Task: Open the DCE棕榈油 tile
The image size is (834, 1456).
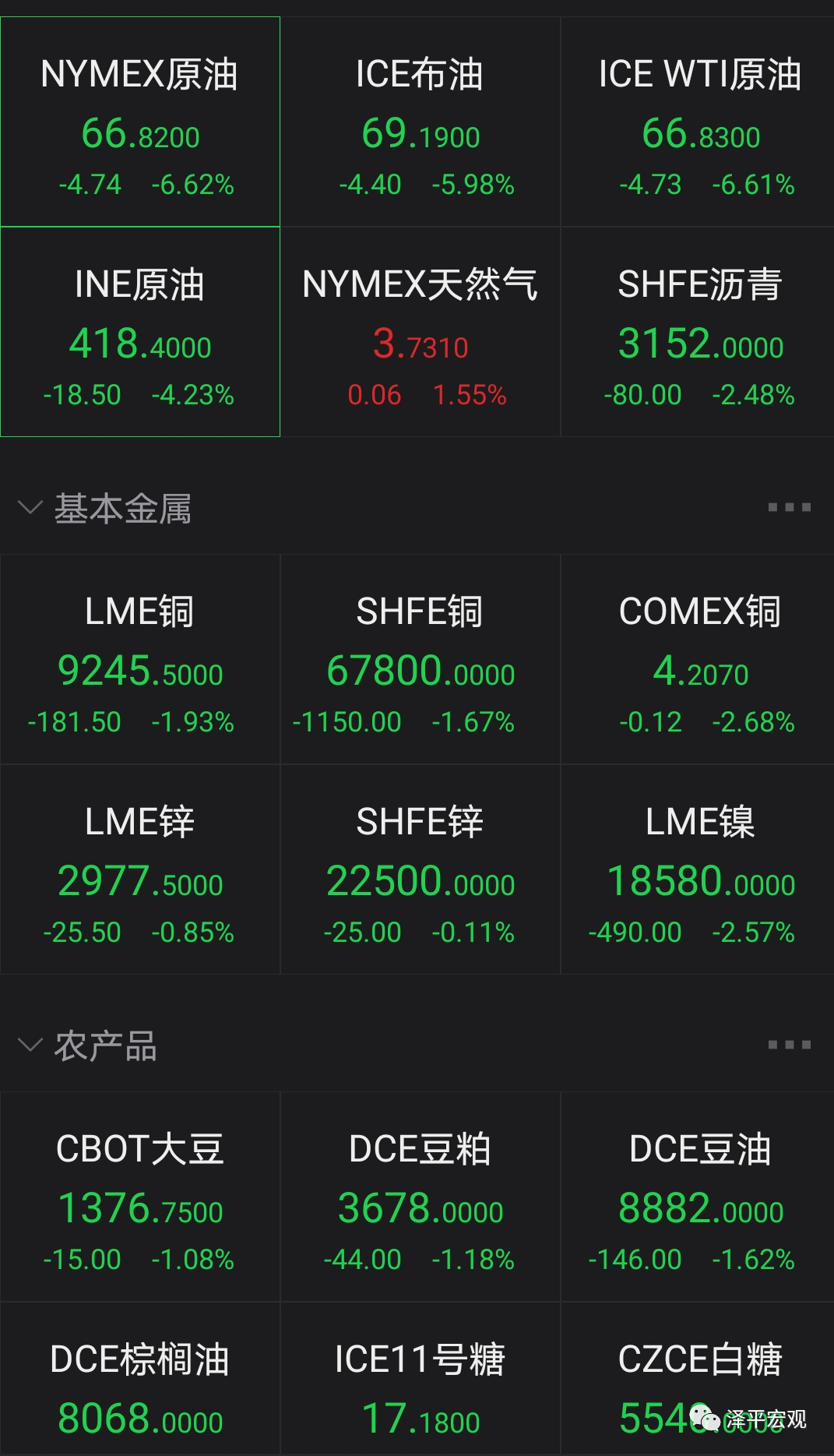Action: coord(140,1379)
